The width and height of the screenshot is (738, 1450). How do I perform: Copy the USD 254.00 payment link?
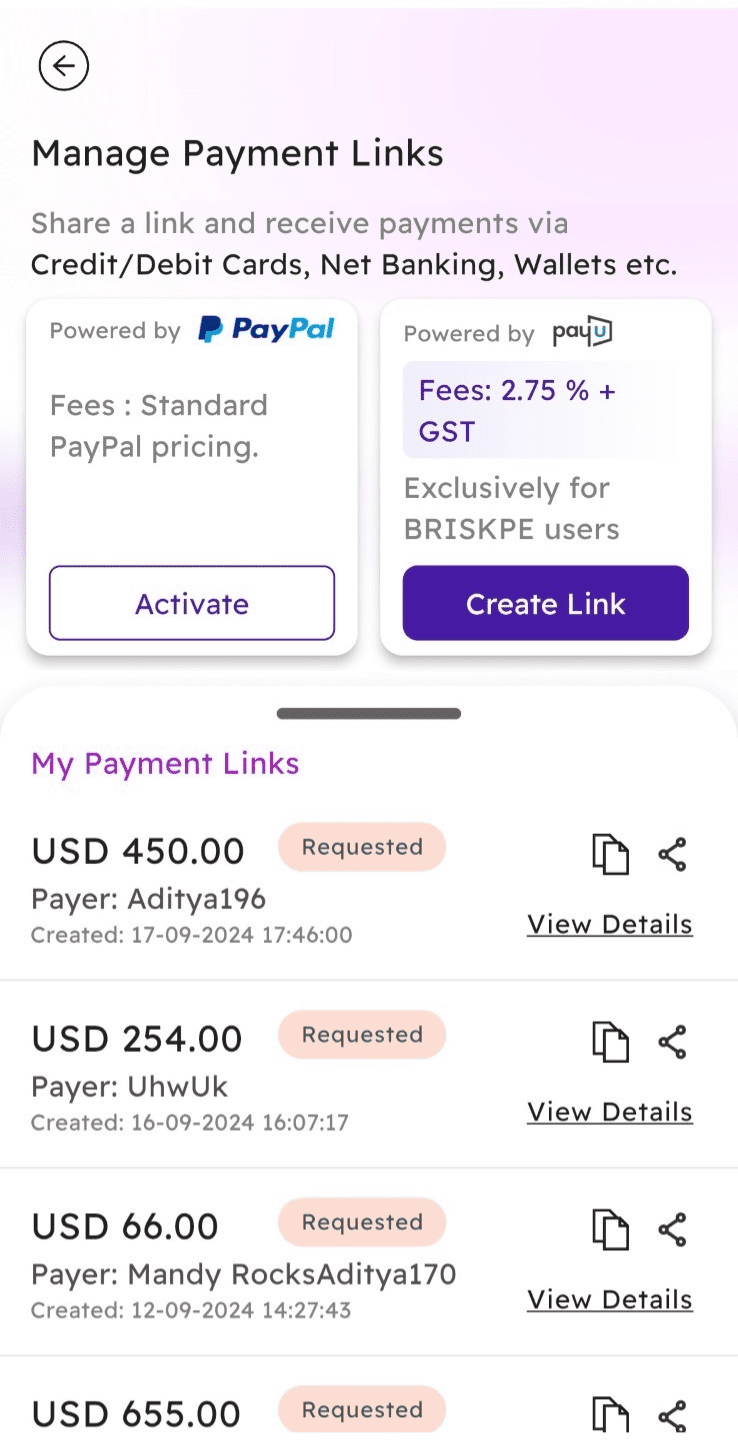(x=610, y=1042)
